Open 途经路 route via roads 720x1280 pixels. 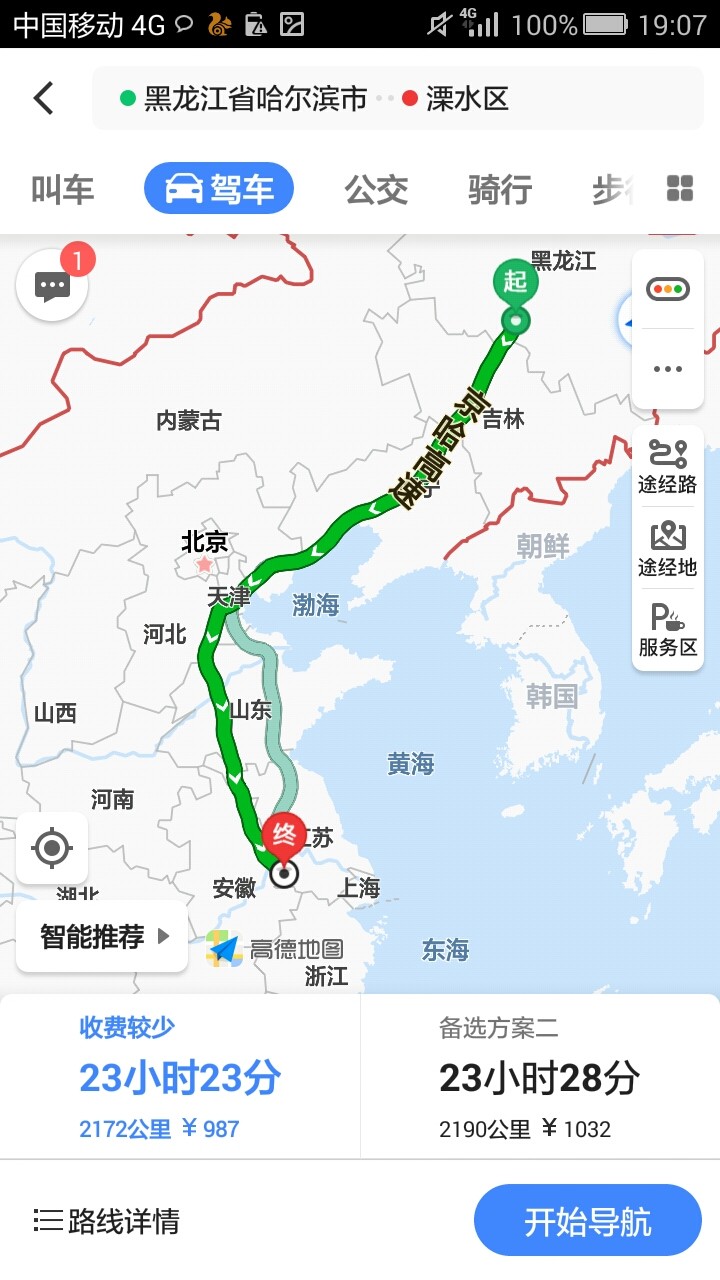667,465
